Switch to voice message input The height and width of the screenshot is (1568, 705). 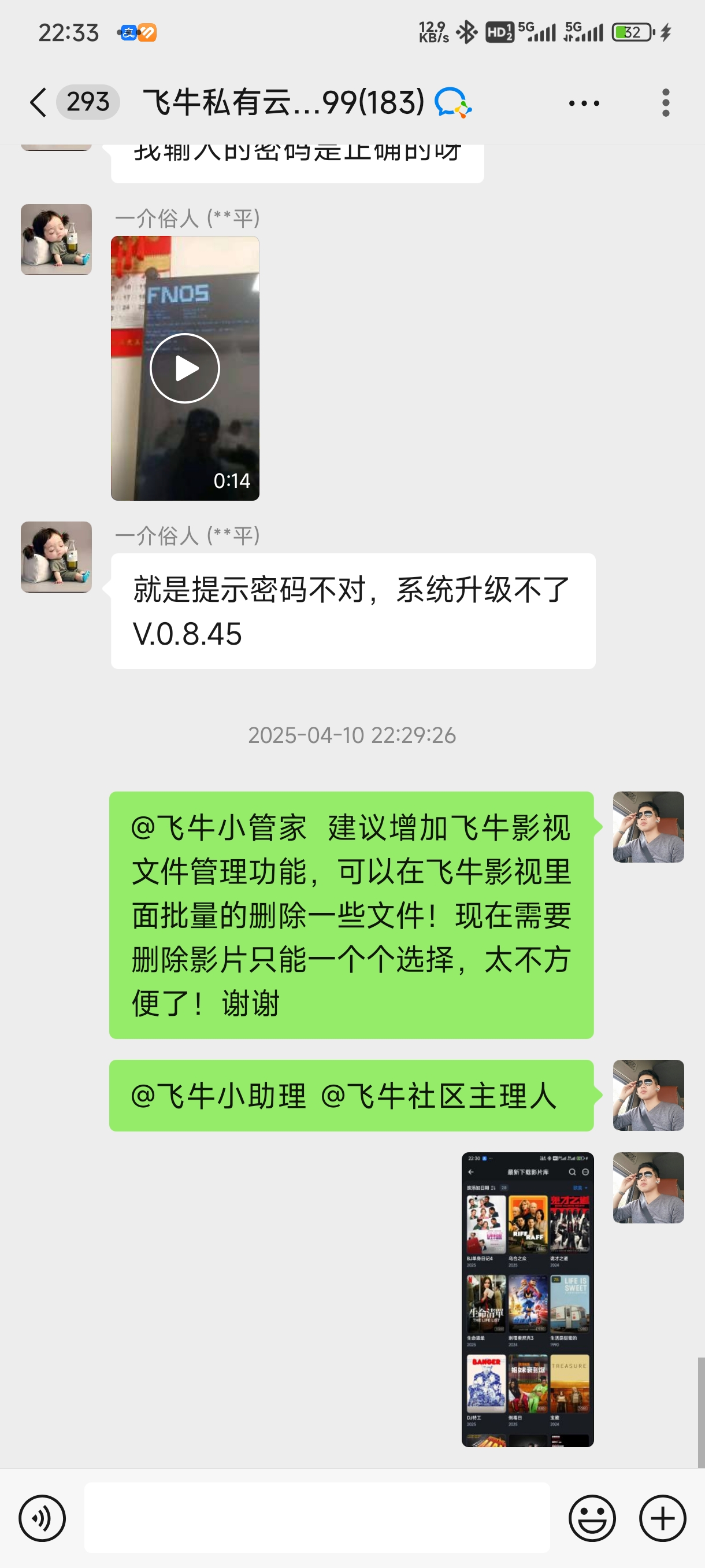point(42,1518)
